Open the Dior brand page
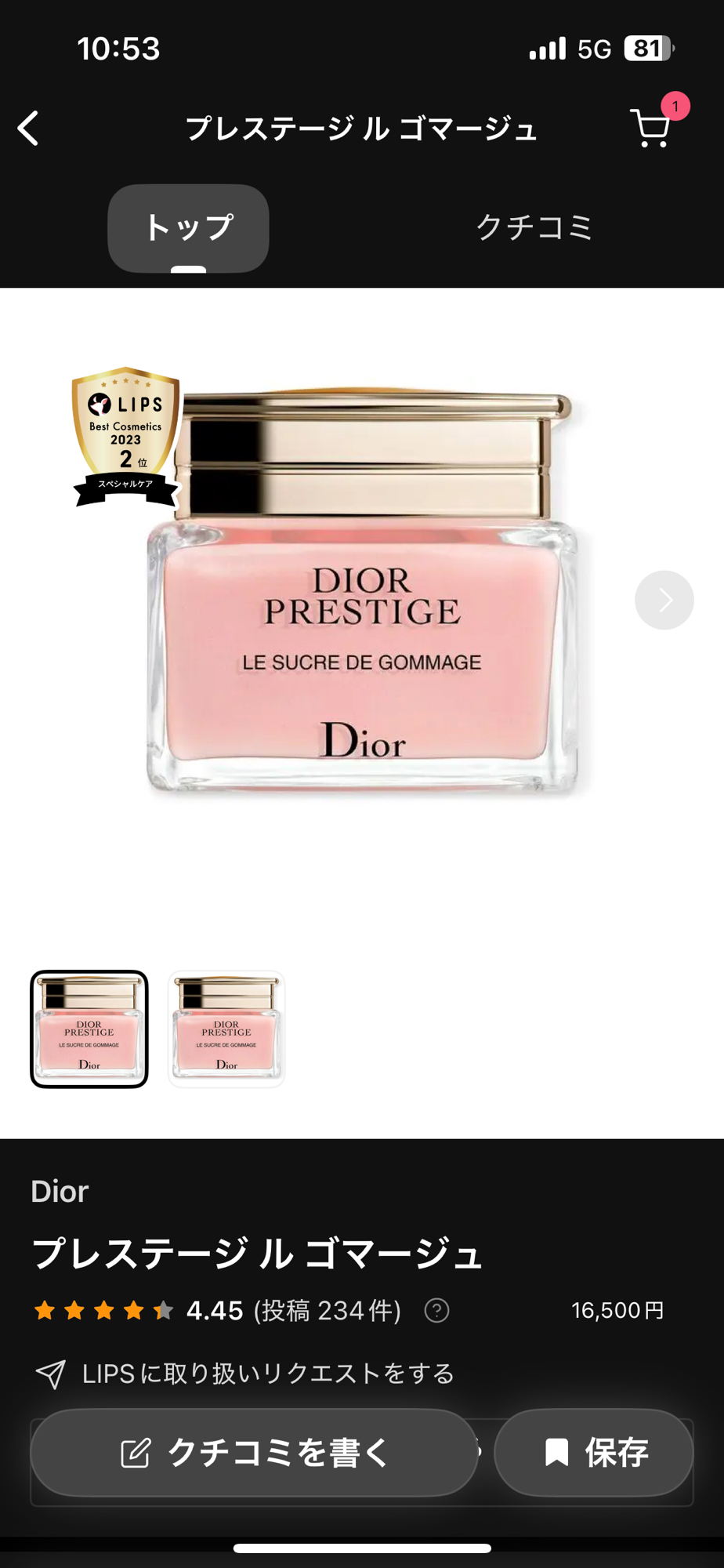Image resolution: width=724 pixels, height=1568 pixels. [60, 1191]
